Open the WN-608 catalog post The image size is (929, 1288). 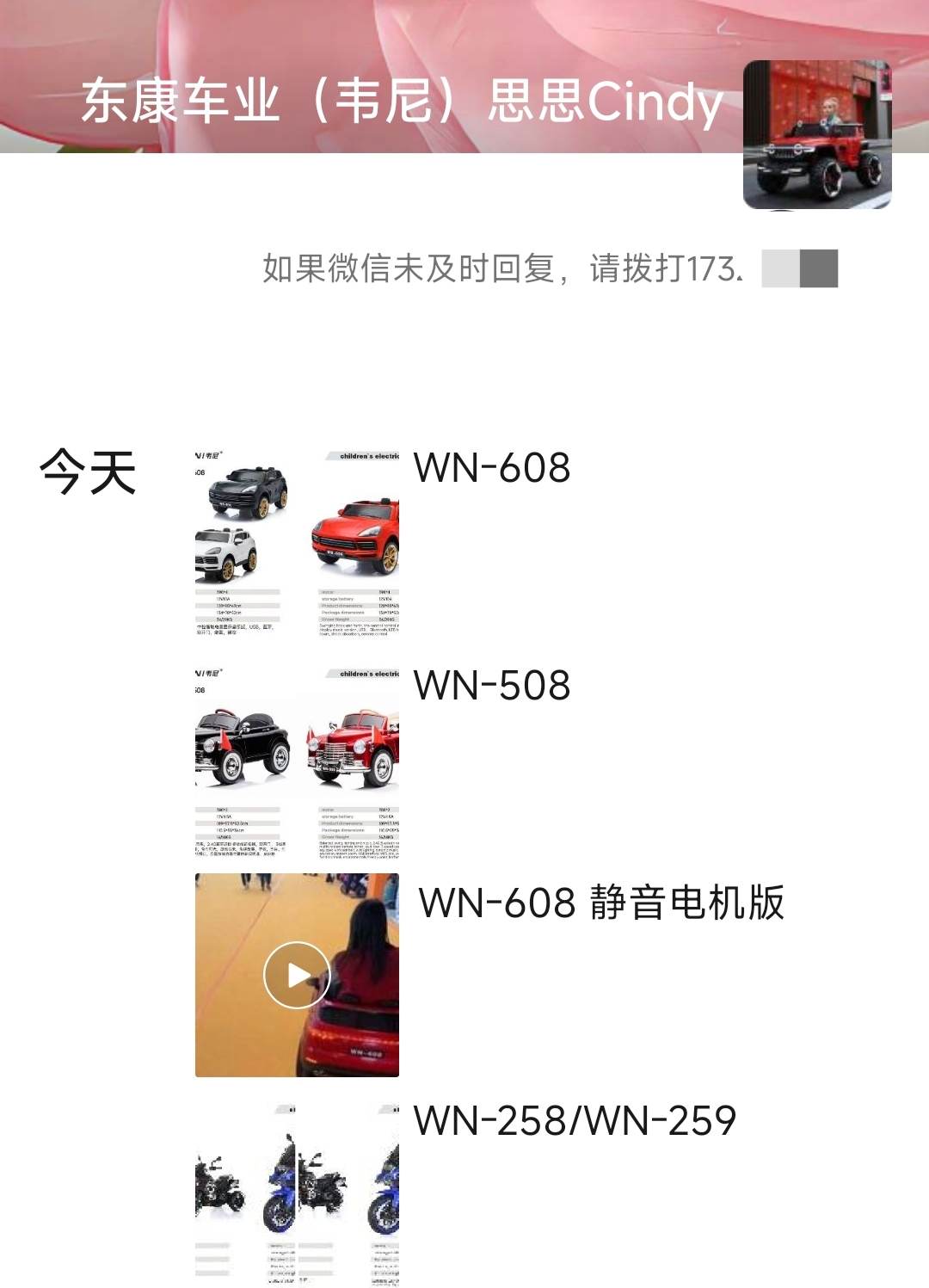pos(297,543)
